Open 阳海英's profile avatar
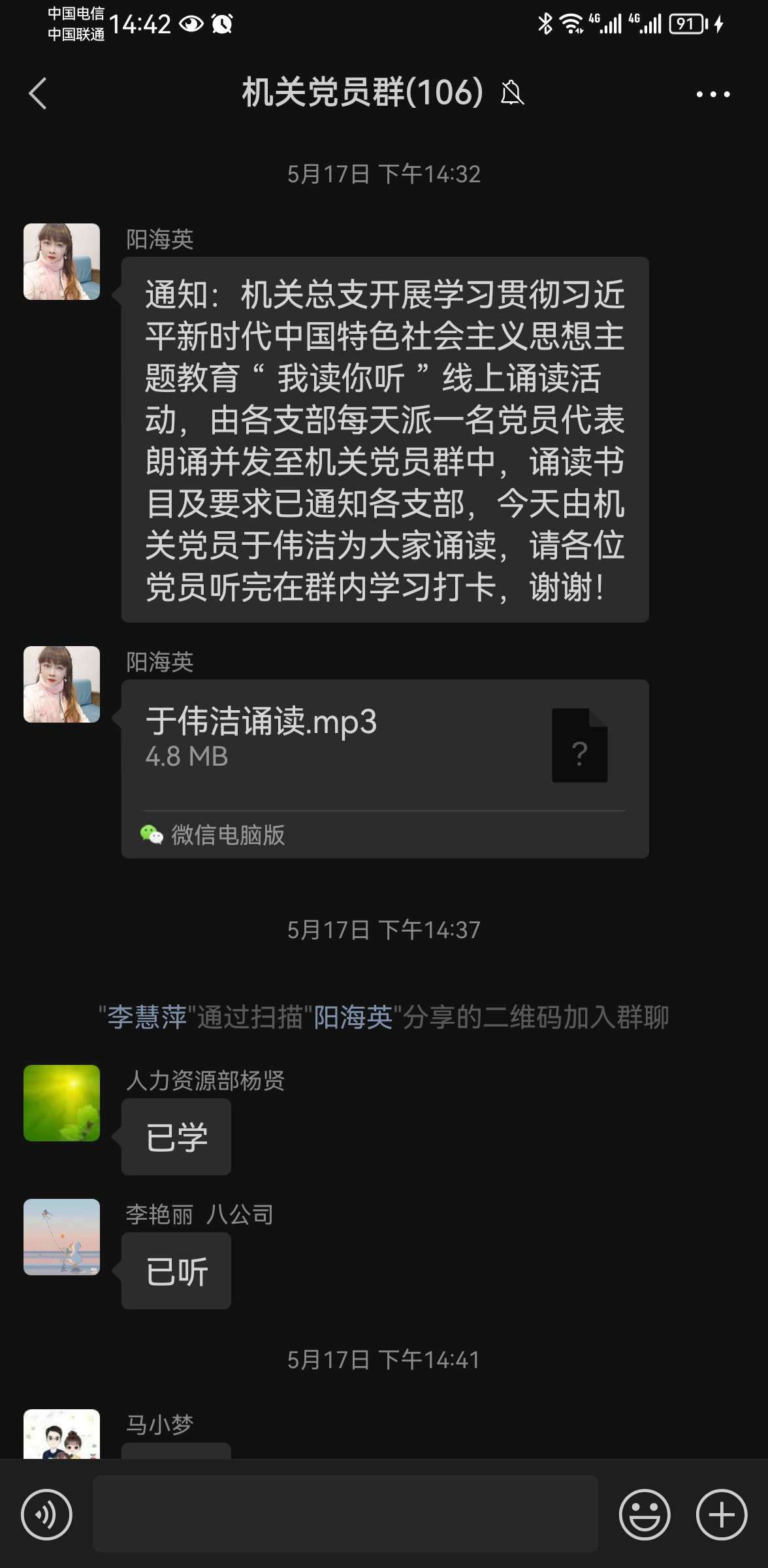 (x=61, y=261)
